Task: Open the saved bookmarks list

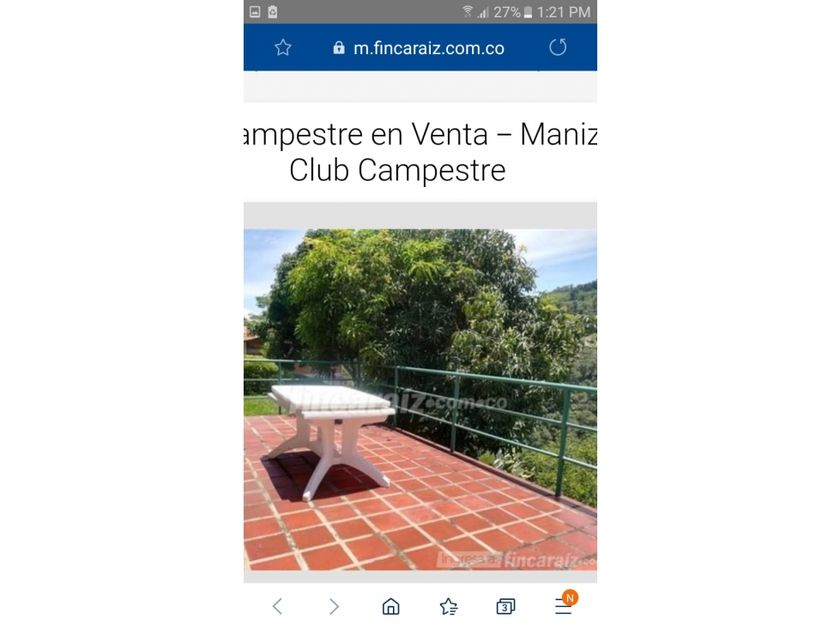Action: 448,606
